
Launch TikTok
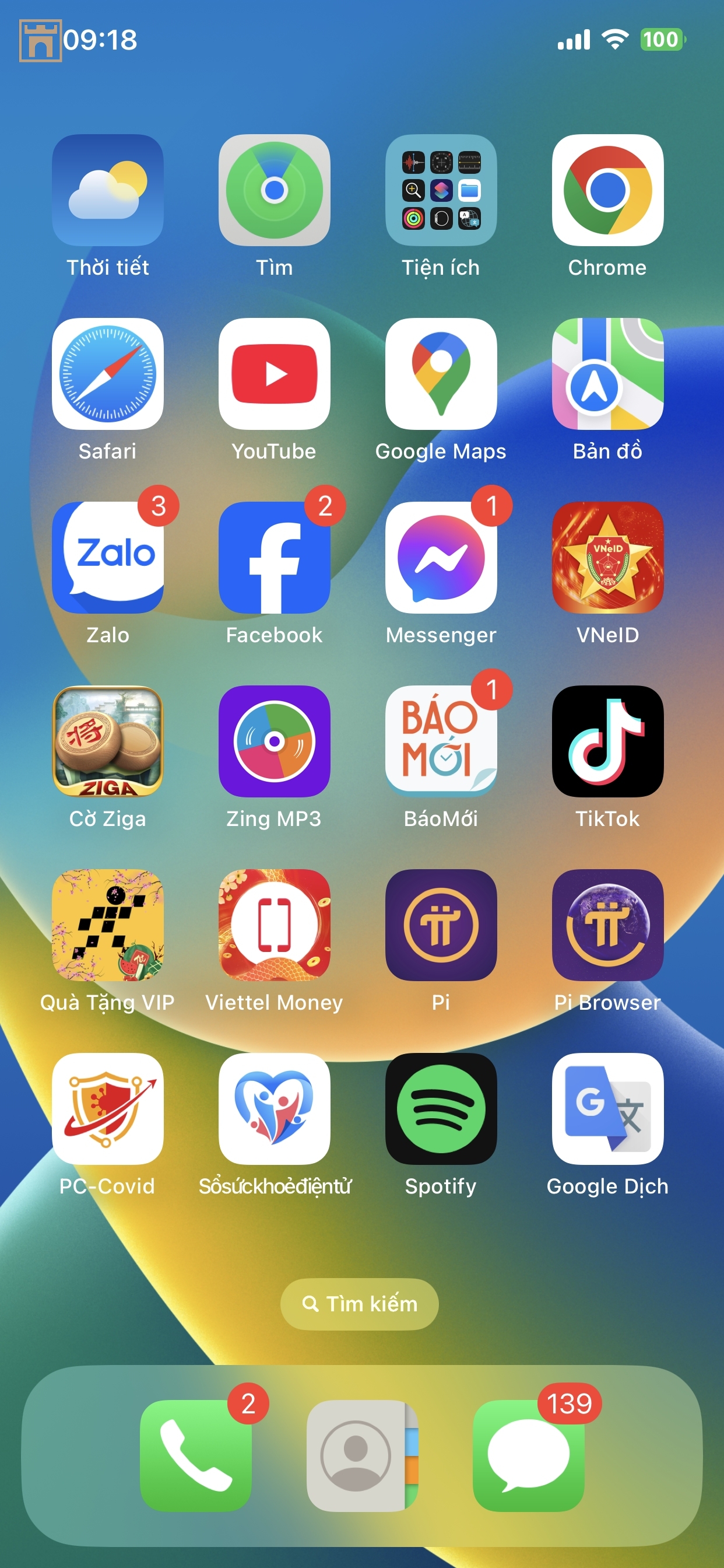pos(607,741)
